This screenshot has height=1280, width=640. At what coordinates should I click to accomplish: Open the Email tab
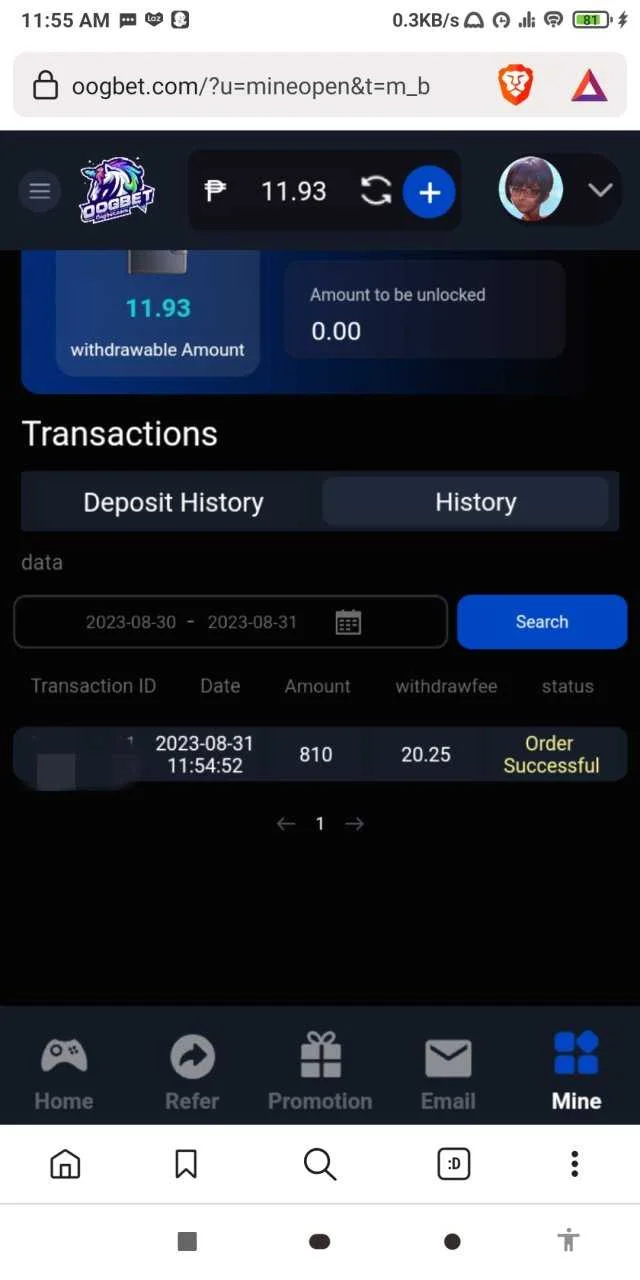pos(448,1072)
